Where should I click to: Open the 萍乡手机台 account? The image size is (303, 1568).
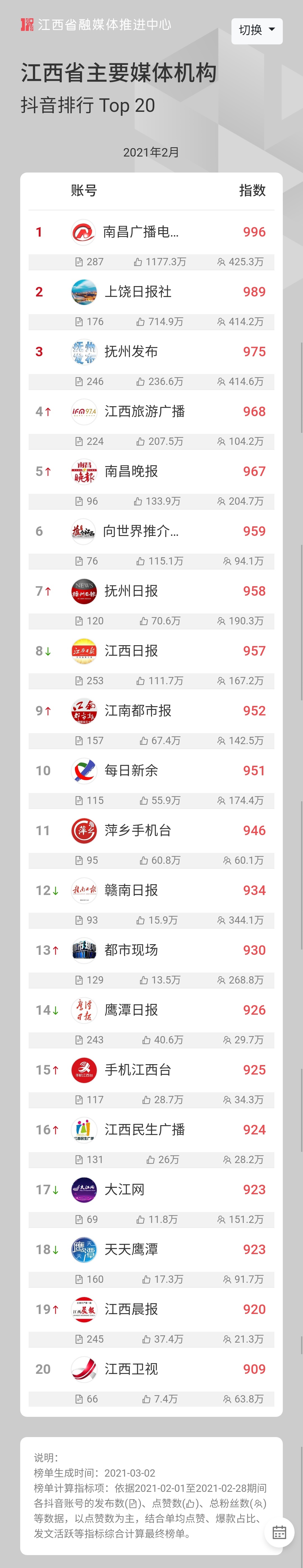pos(138,830)
